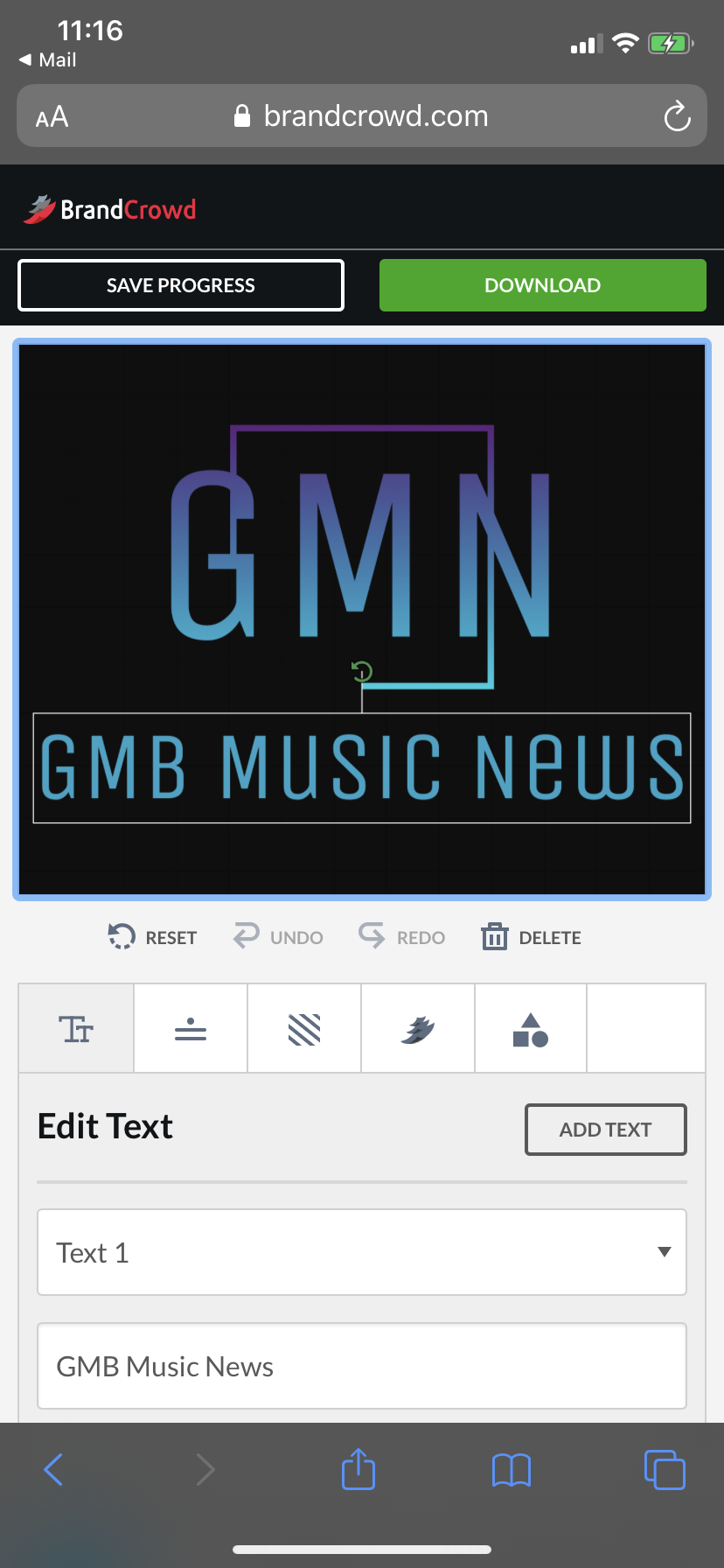Reload the page in Safari
Viewport: 724px width, 1568px height.
coord(677,116)
